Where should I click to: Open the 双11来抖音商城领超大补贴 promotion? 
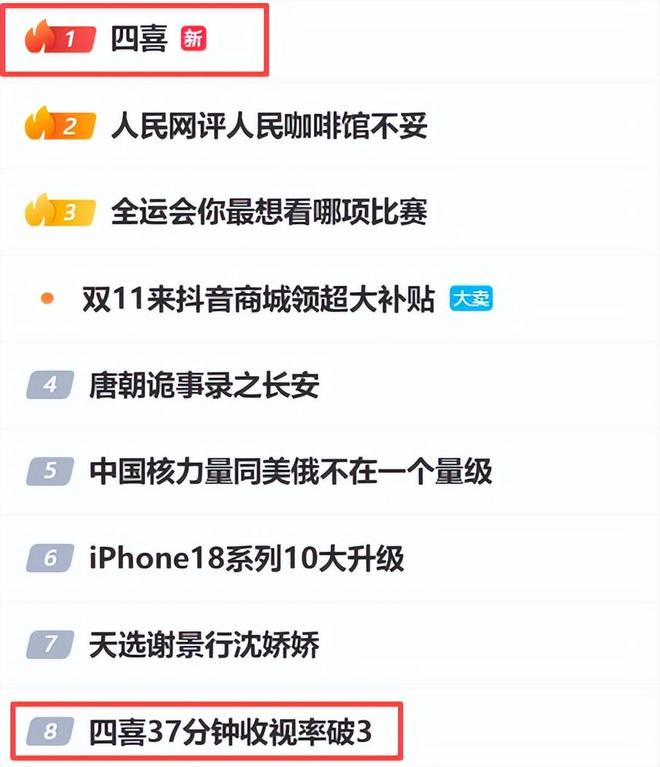258,299
